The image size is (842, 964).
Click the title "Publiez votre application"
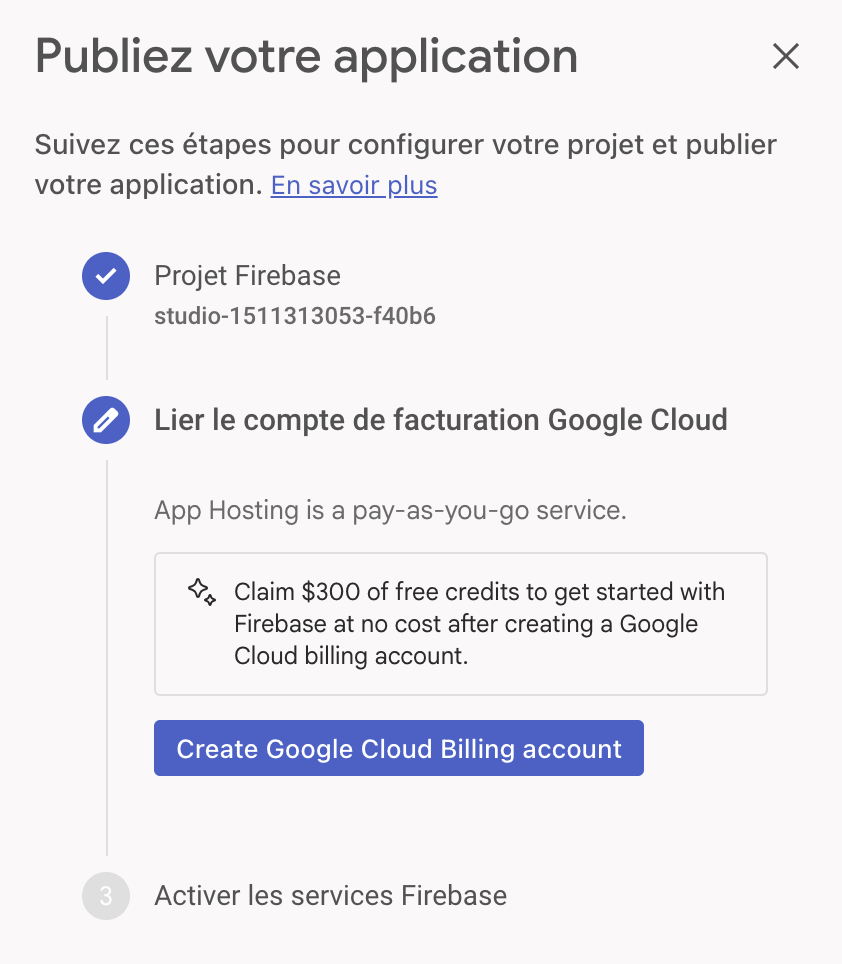coord(306,57)
